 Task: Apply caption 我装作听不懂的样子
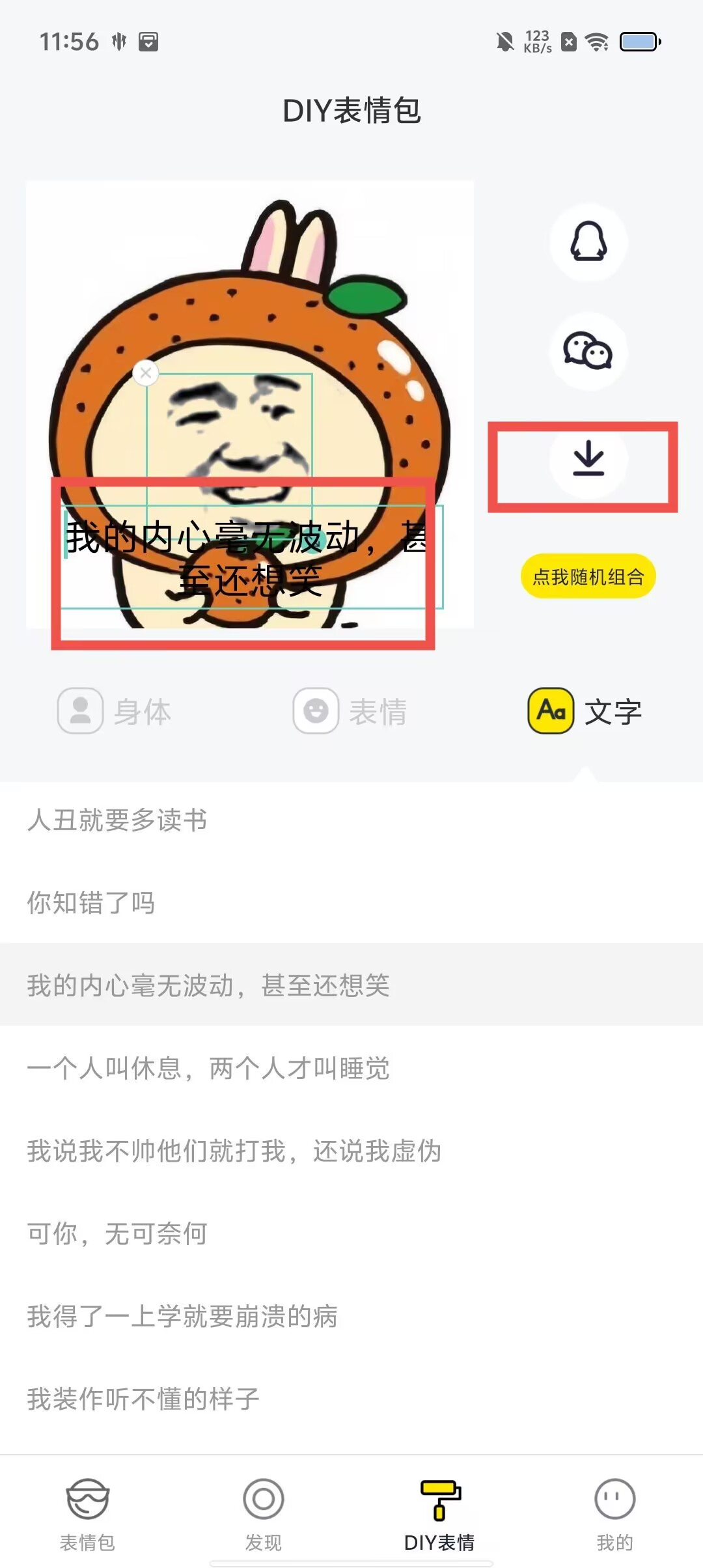tap(143, 1399)
